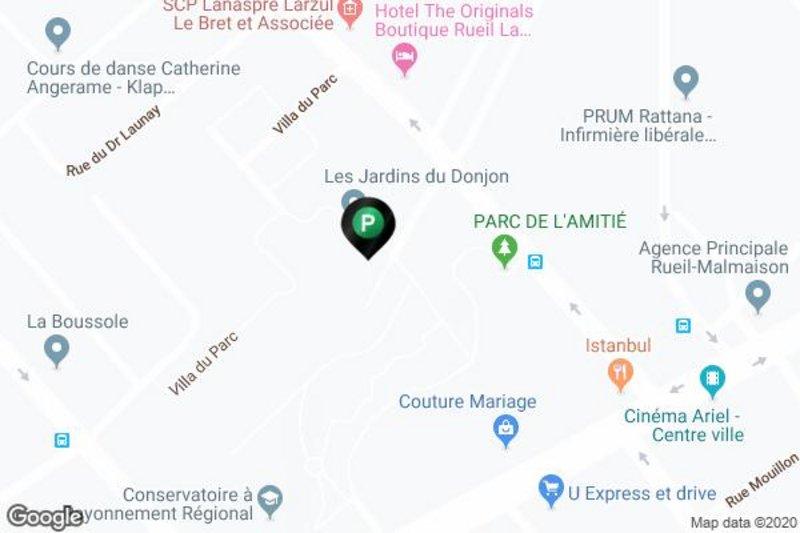This screenshot has width=800, height=533.
Task: Select Agence Principale Rueil-Malmaison pin
Action: [x=758, y=294]
